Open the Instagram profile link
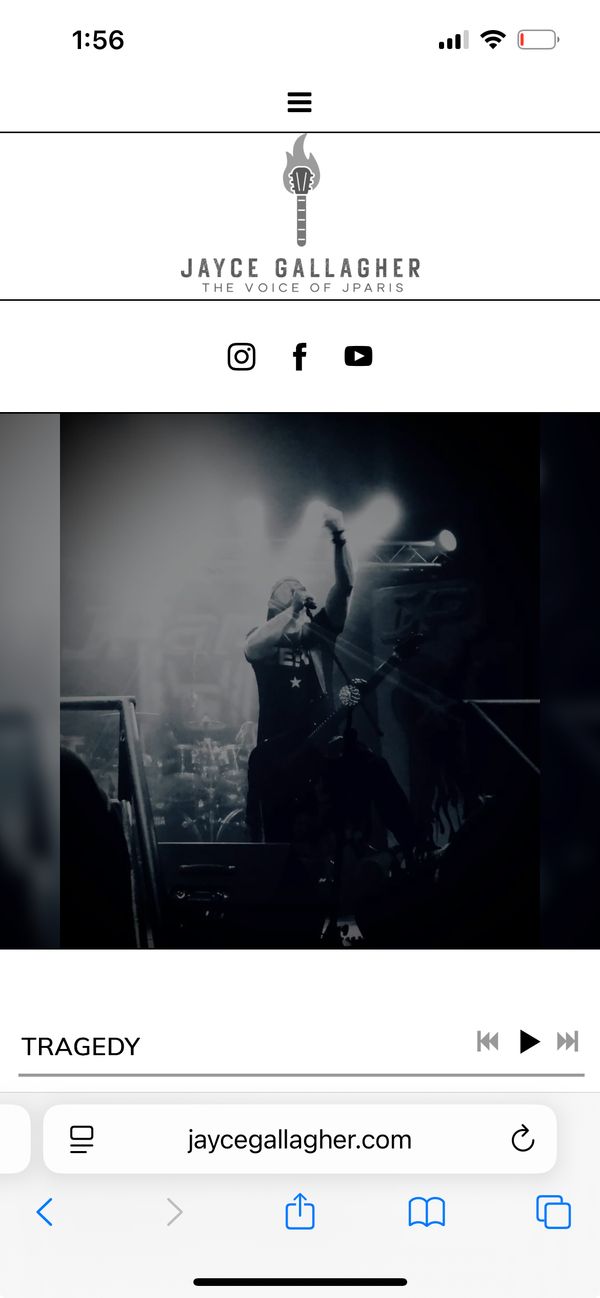 pos(241,356)
